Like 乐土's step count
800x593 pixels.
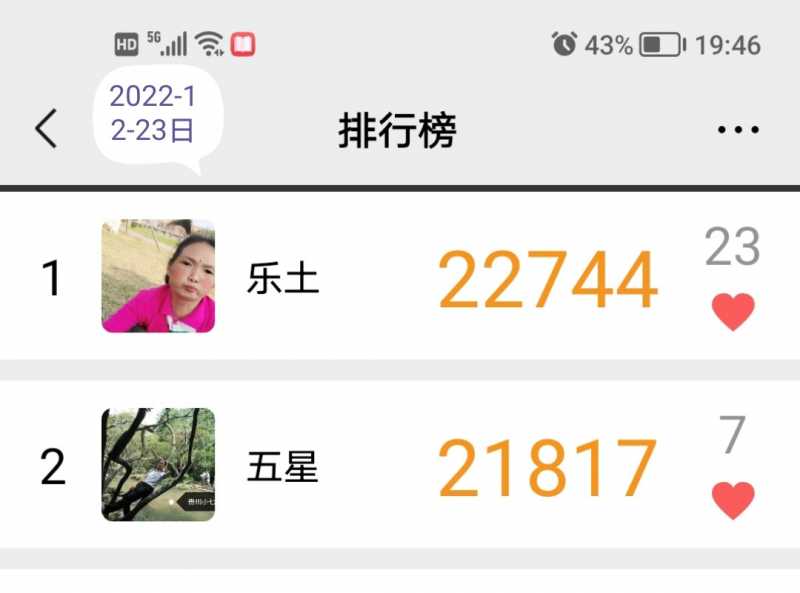[x=733, y=311]
